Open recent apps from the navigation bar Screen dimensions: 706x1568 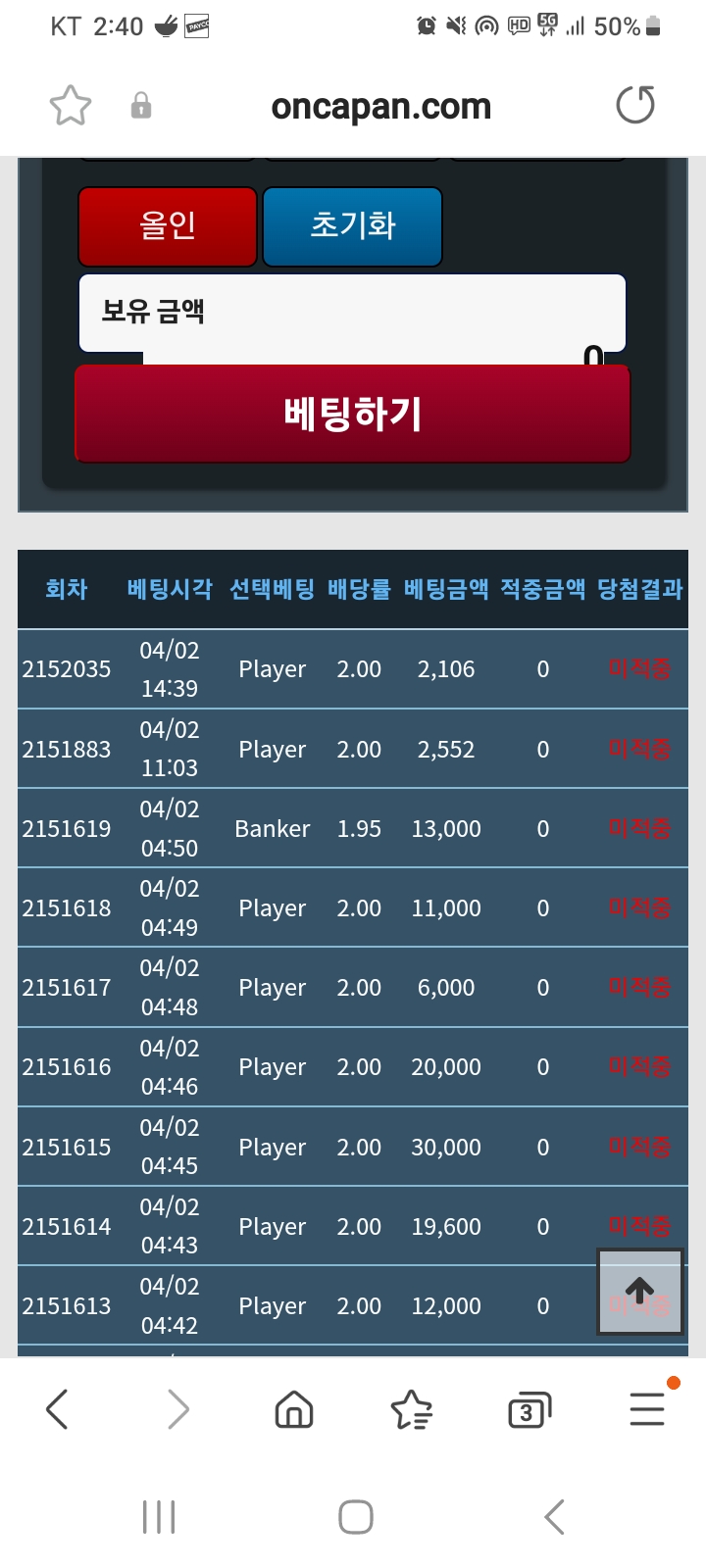pos(159,1517)
